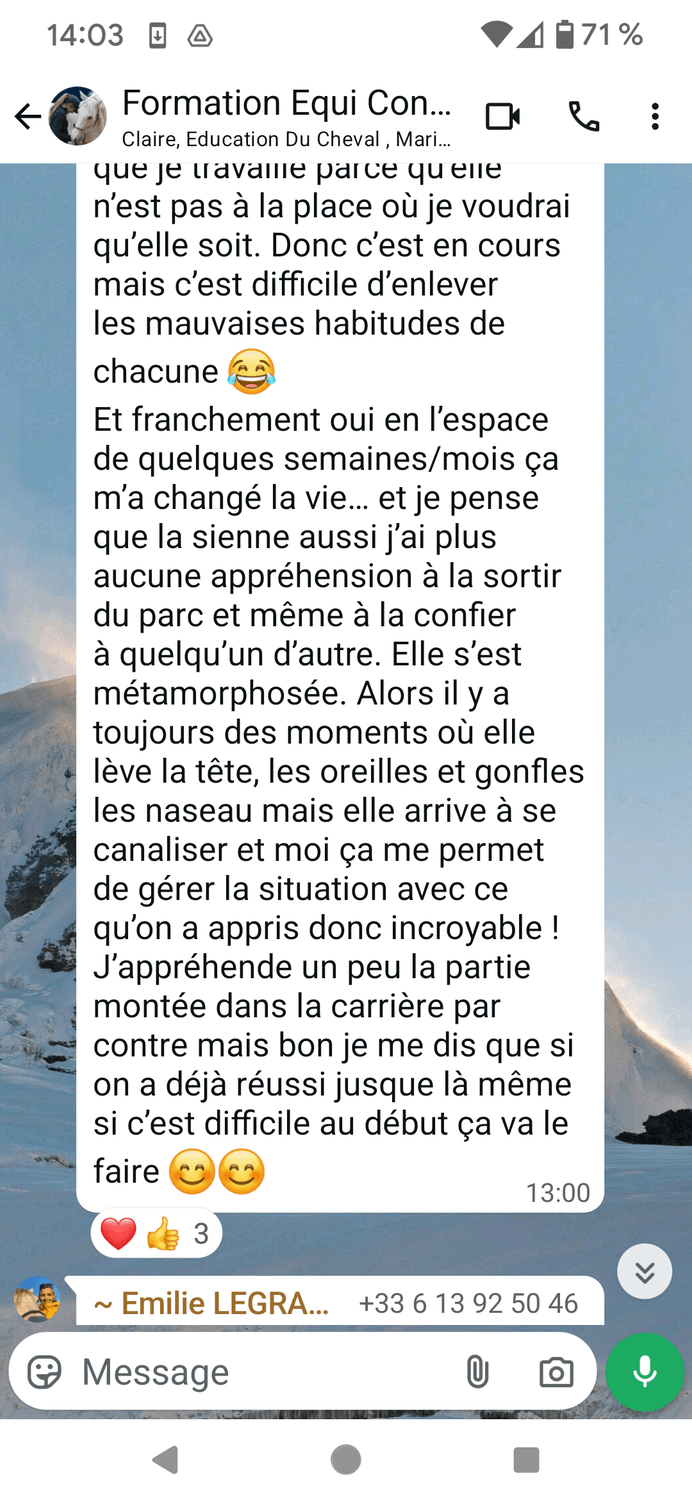Viewport: 692px width, 1500px height.
Task: Focus the Message text field
Action: click(265, 1372)
